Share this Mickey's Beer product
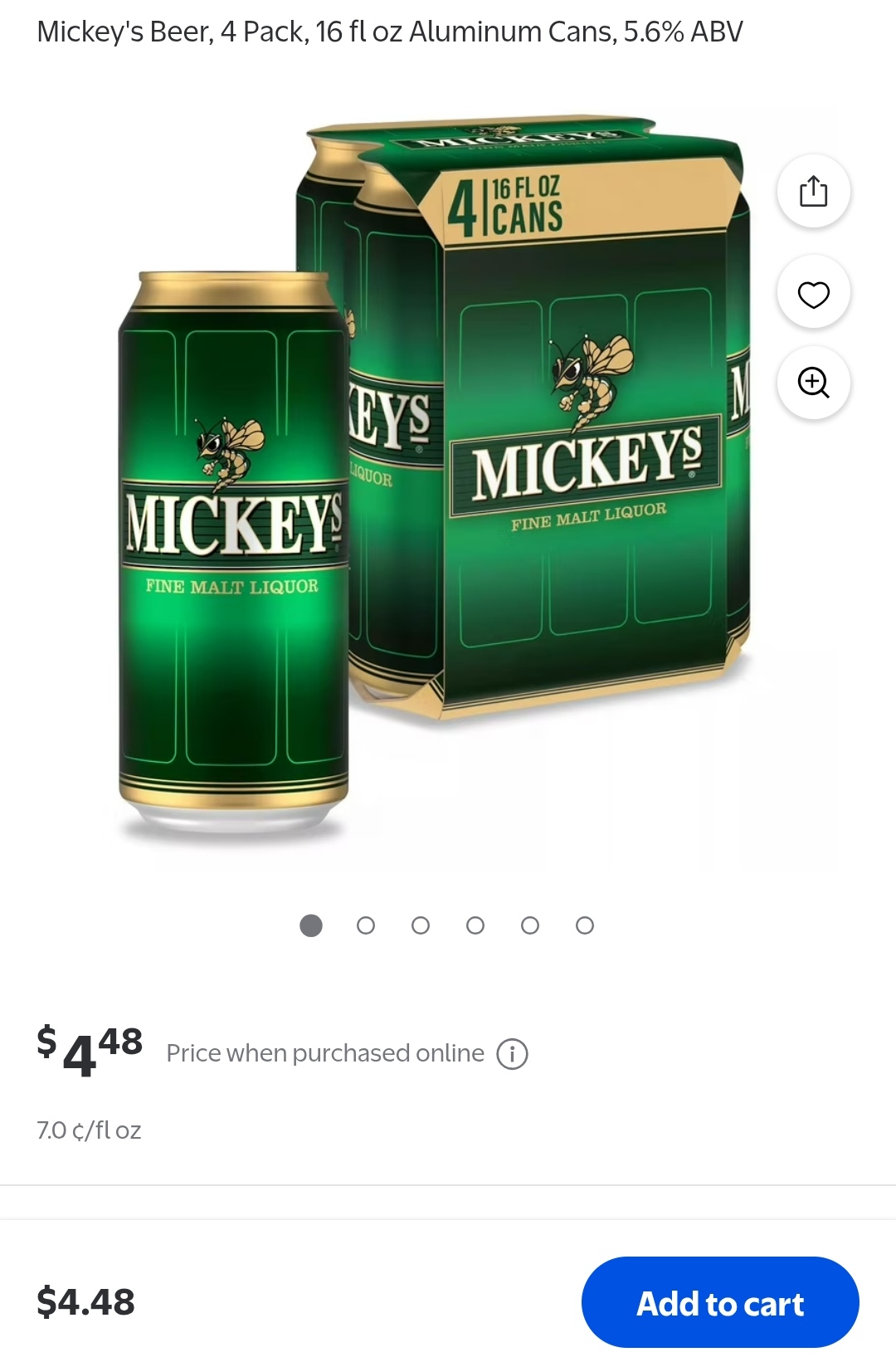The image size is (896, 1357). 813,192
